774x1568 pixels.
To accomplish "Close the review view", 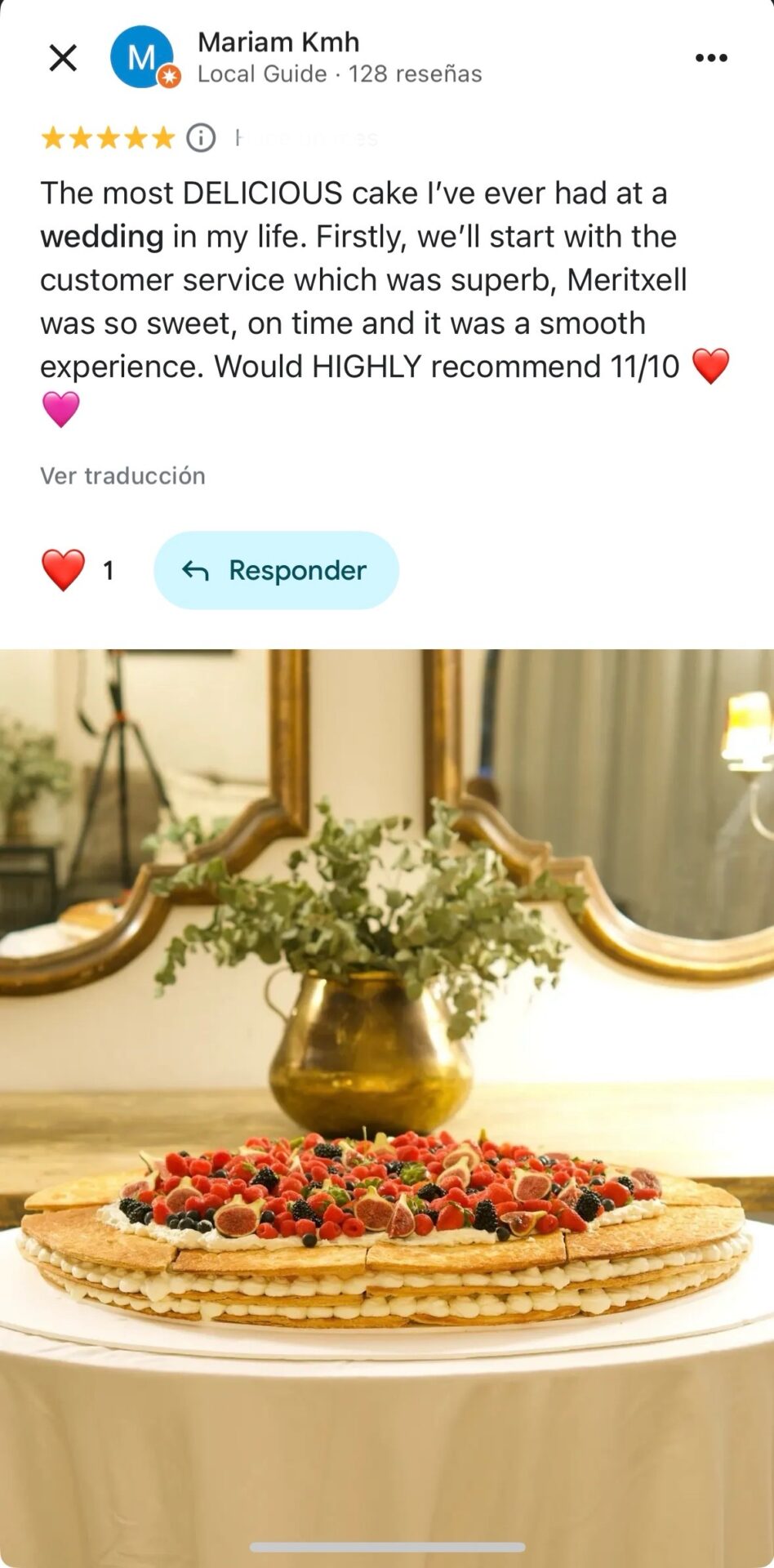I will coord(63,58).
